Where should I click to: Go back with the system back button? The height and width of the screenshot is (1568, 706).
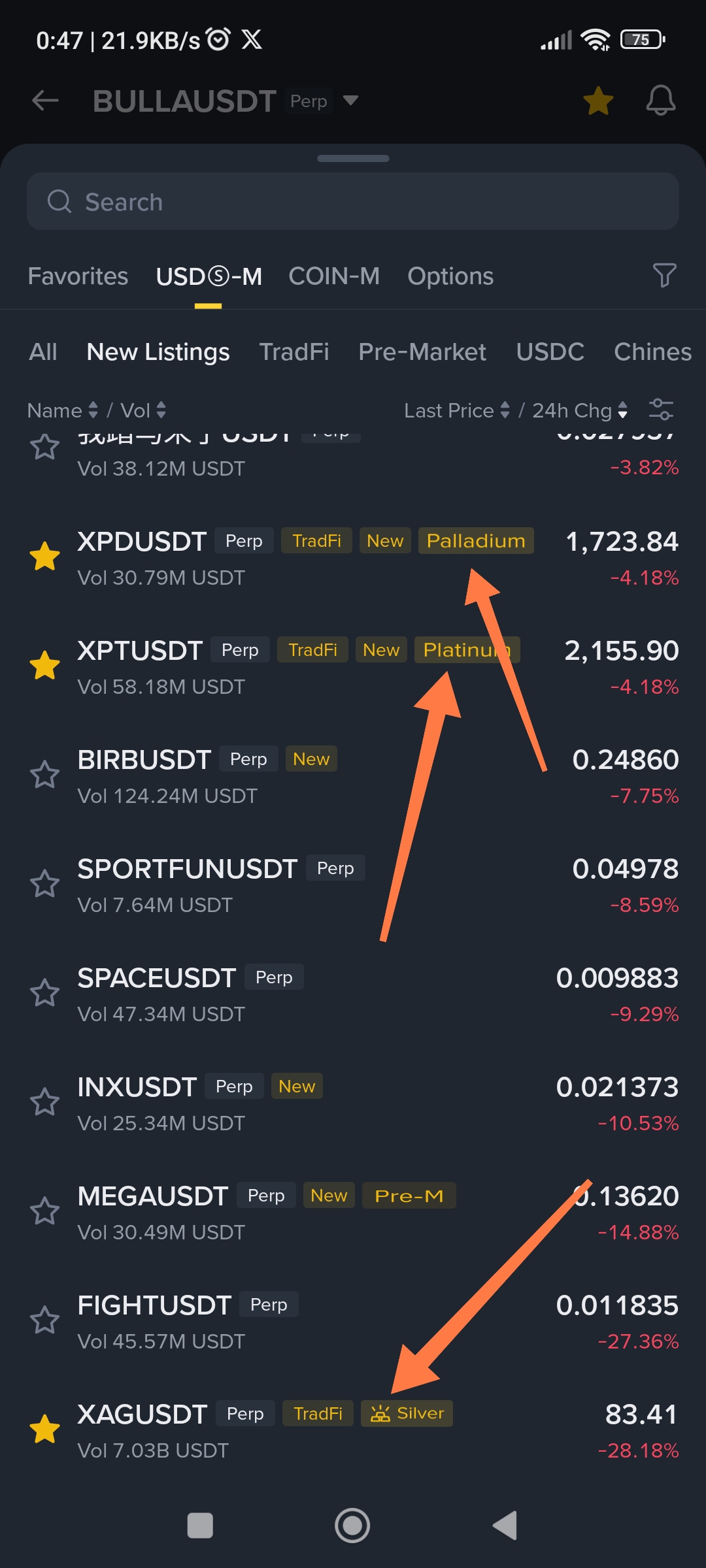(505, 1526)
